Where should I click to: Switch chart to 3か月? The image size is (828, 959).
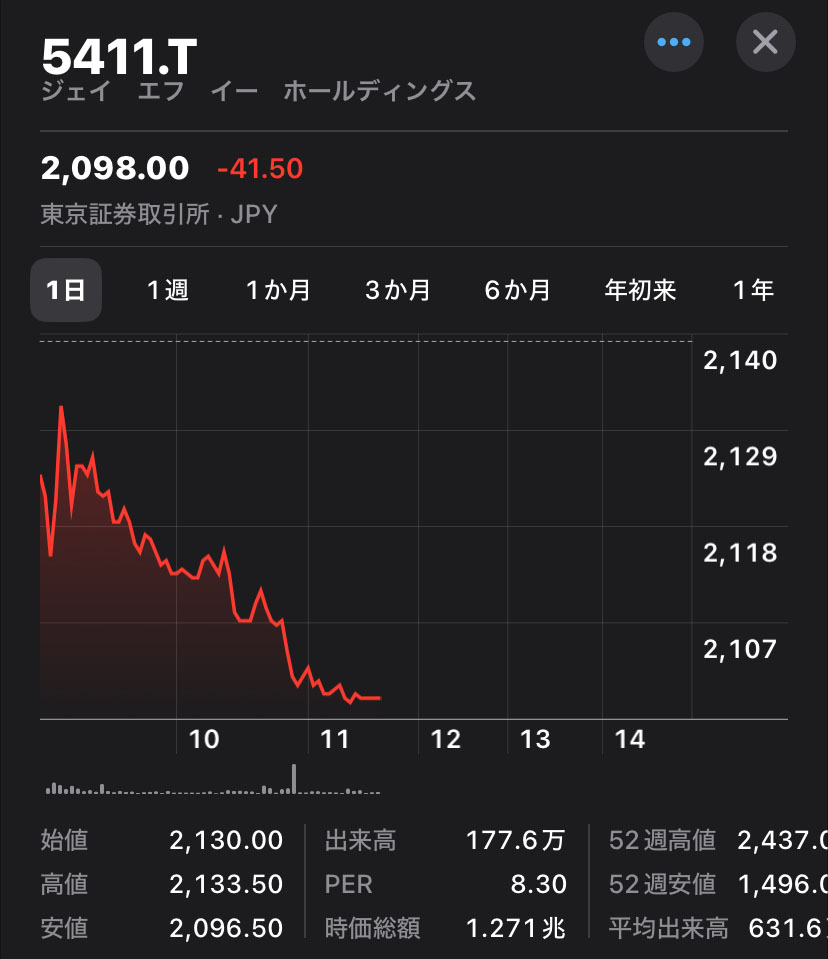[x=398, y=290]
